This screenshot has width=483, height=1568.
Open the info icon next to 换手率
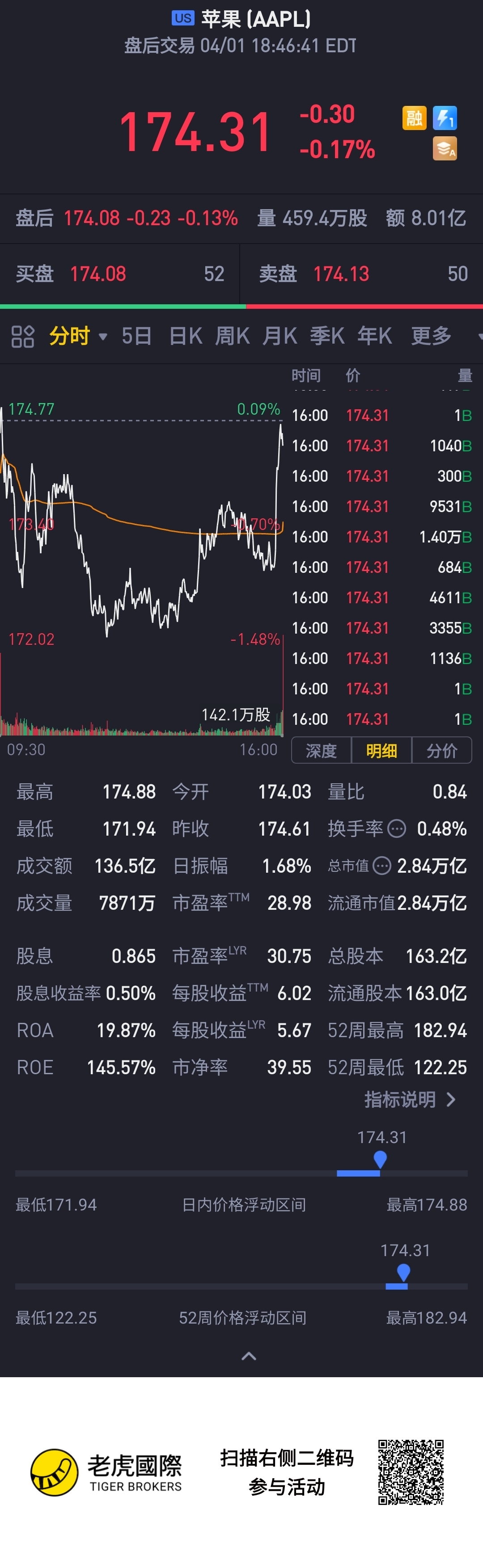pos(397,828)
